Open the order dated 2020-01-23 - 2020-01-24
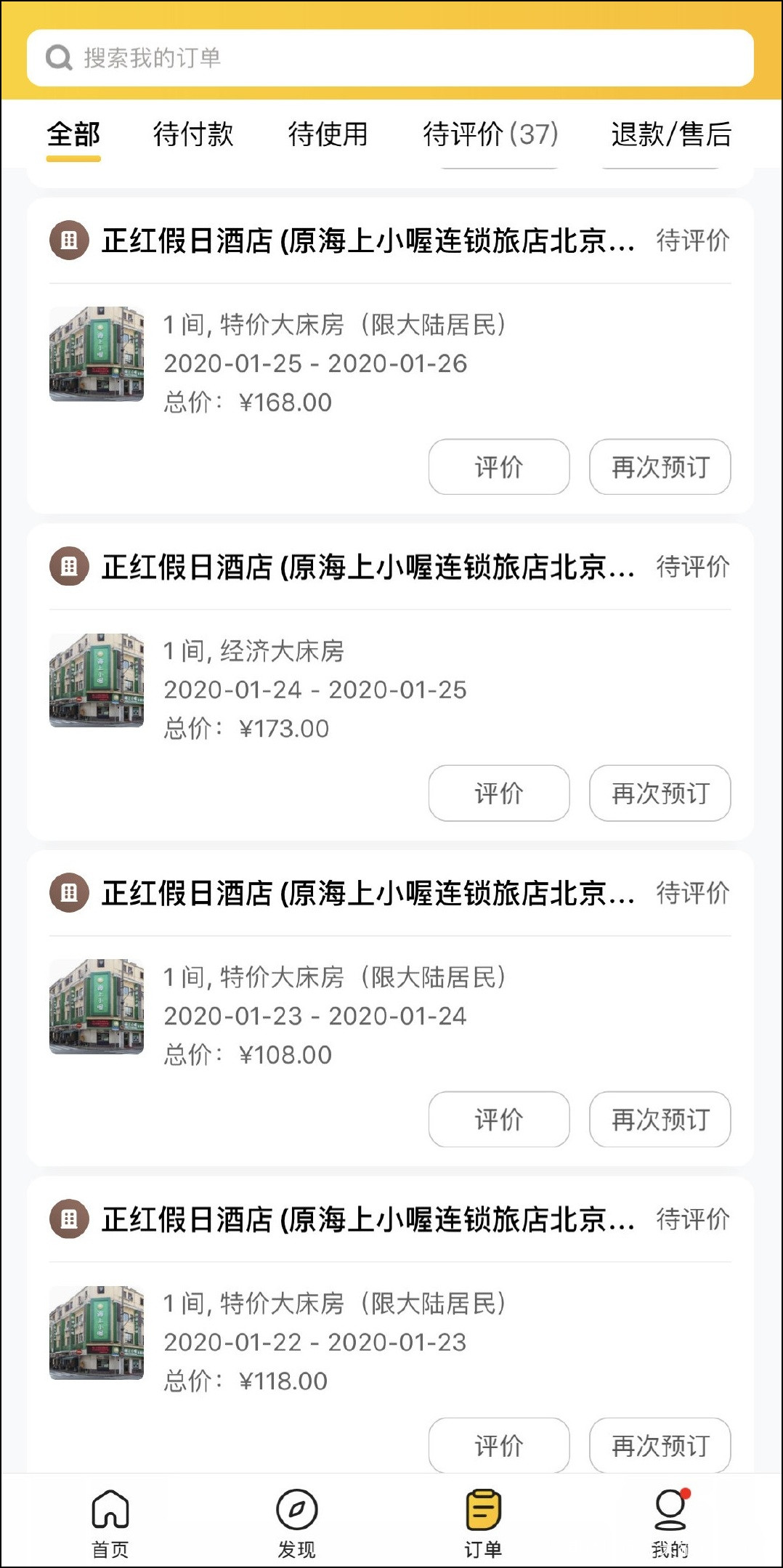783x1568 pixels. (x=315, y=1016)
